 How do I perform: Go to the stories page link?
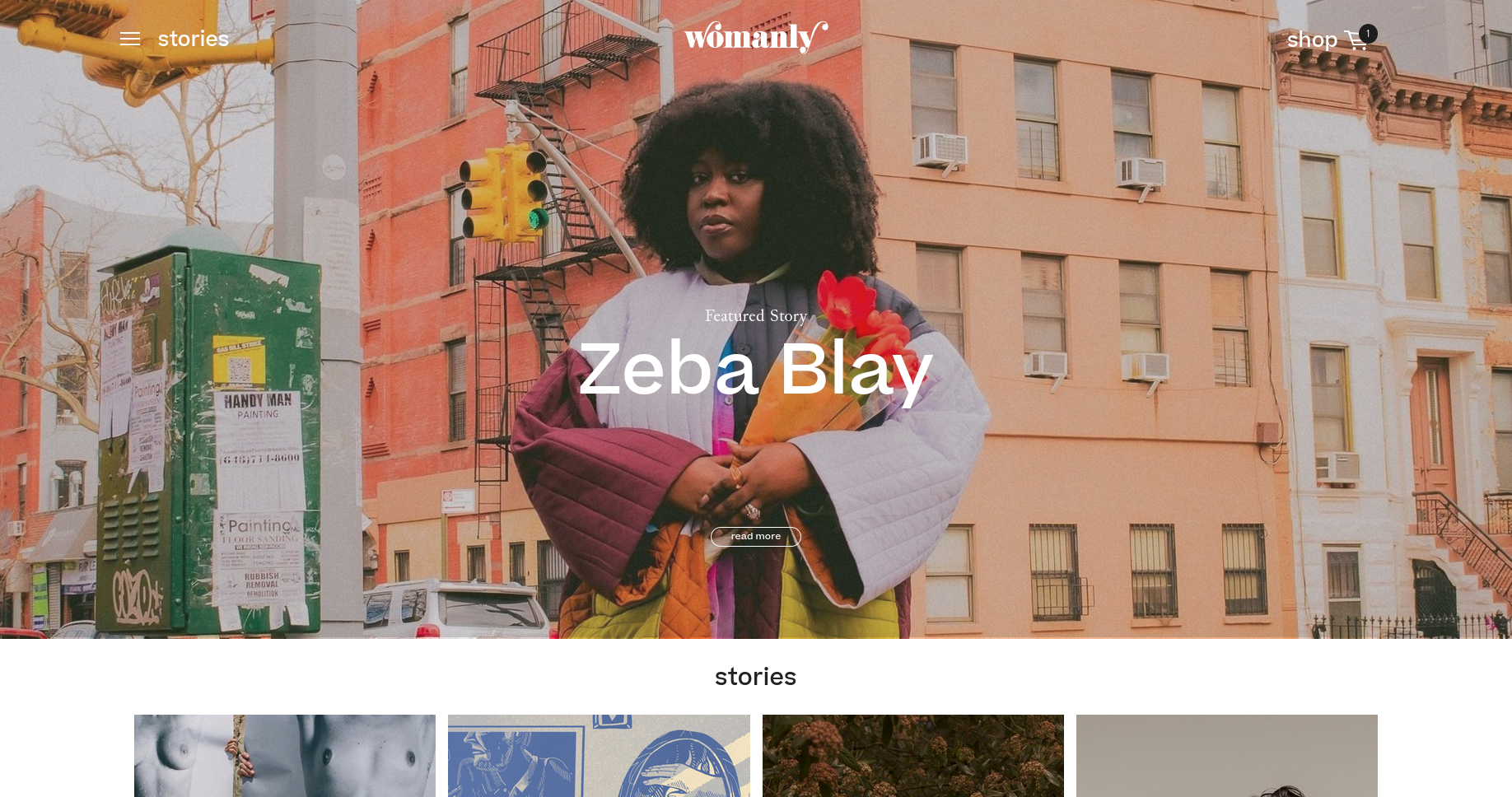194,39
